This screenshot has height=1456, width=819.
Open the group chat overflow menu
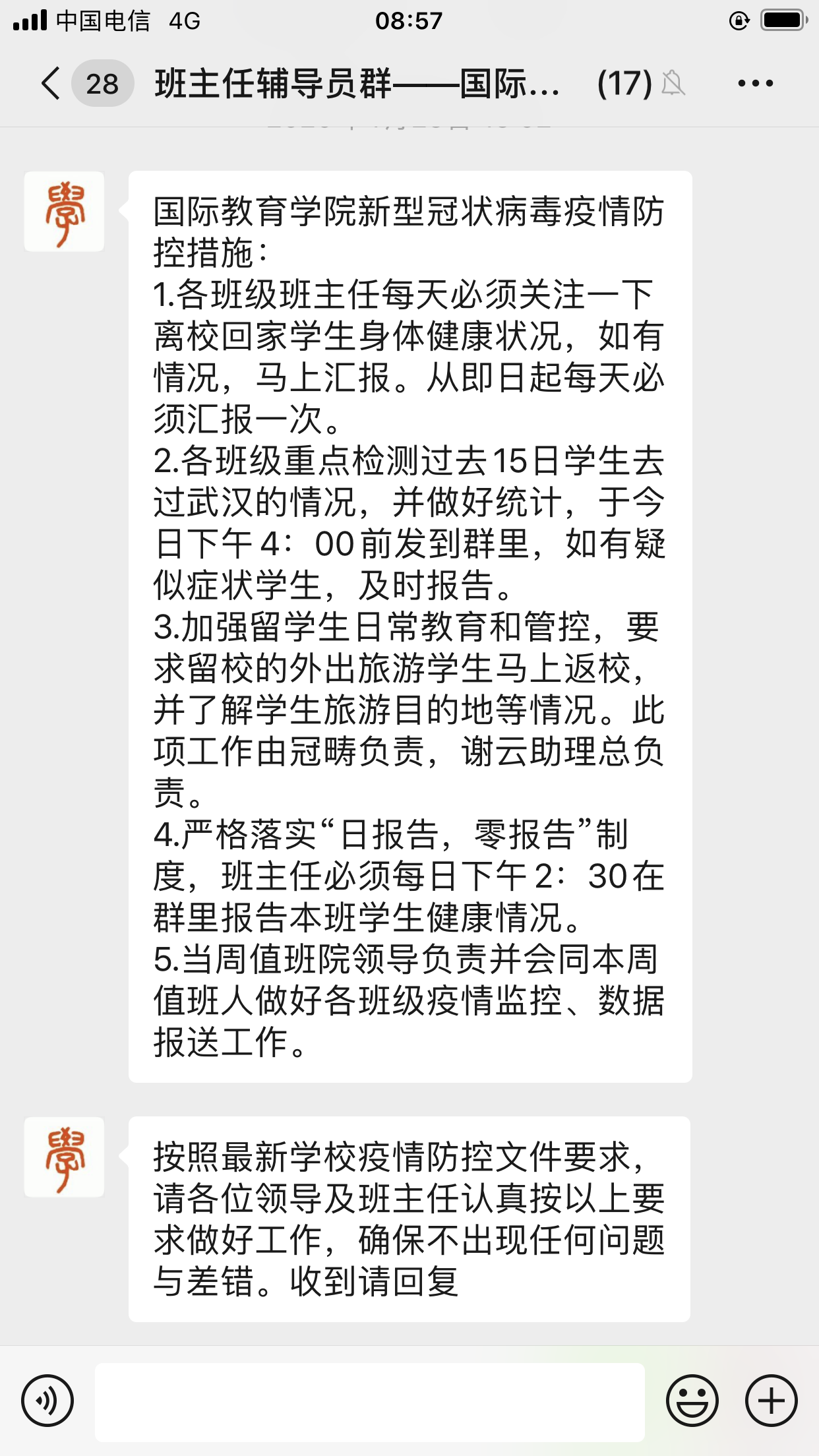click(x=755, y=84)
